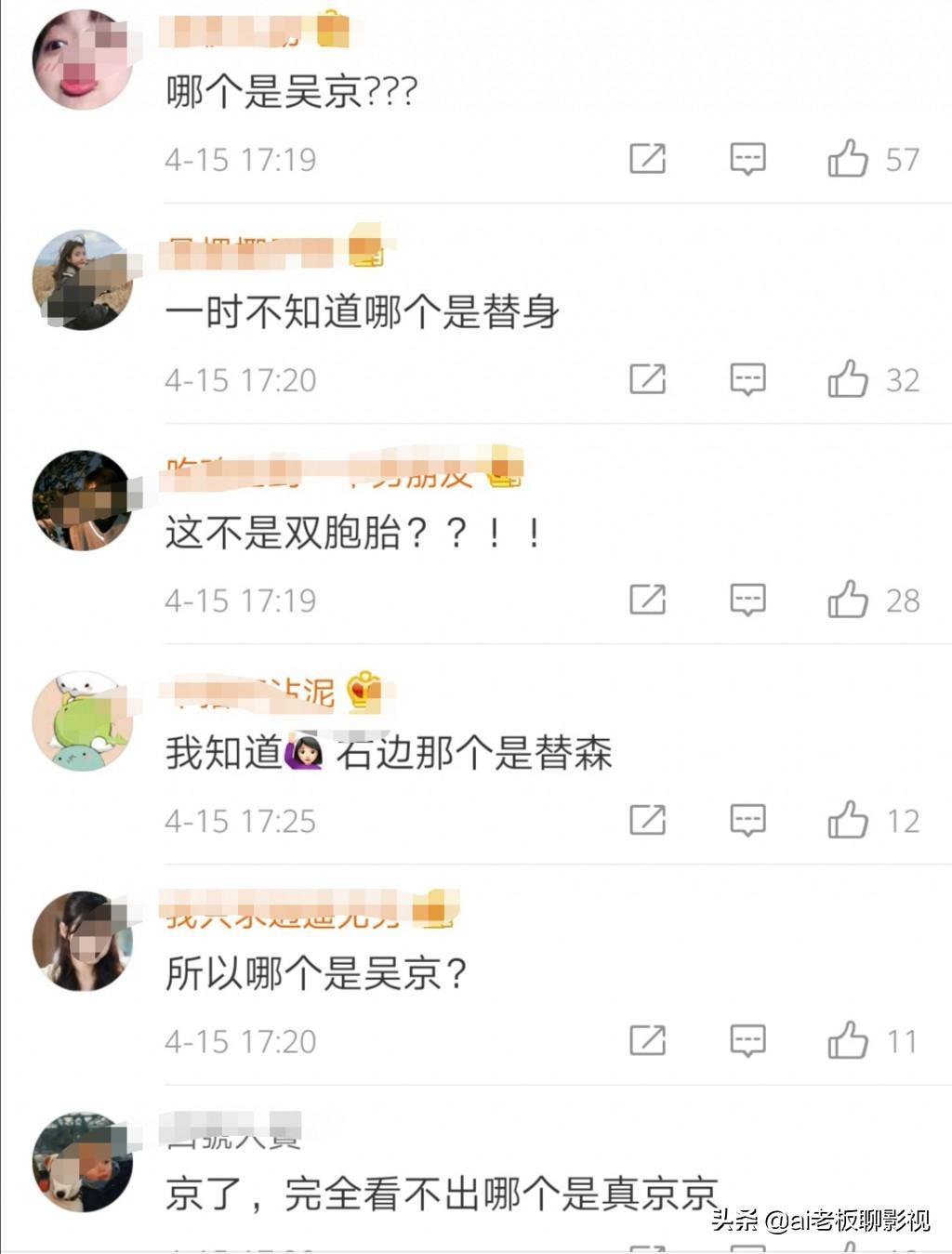
Task: Like the comment '右边那个是替森'
Action: [x=848, y=820]
